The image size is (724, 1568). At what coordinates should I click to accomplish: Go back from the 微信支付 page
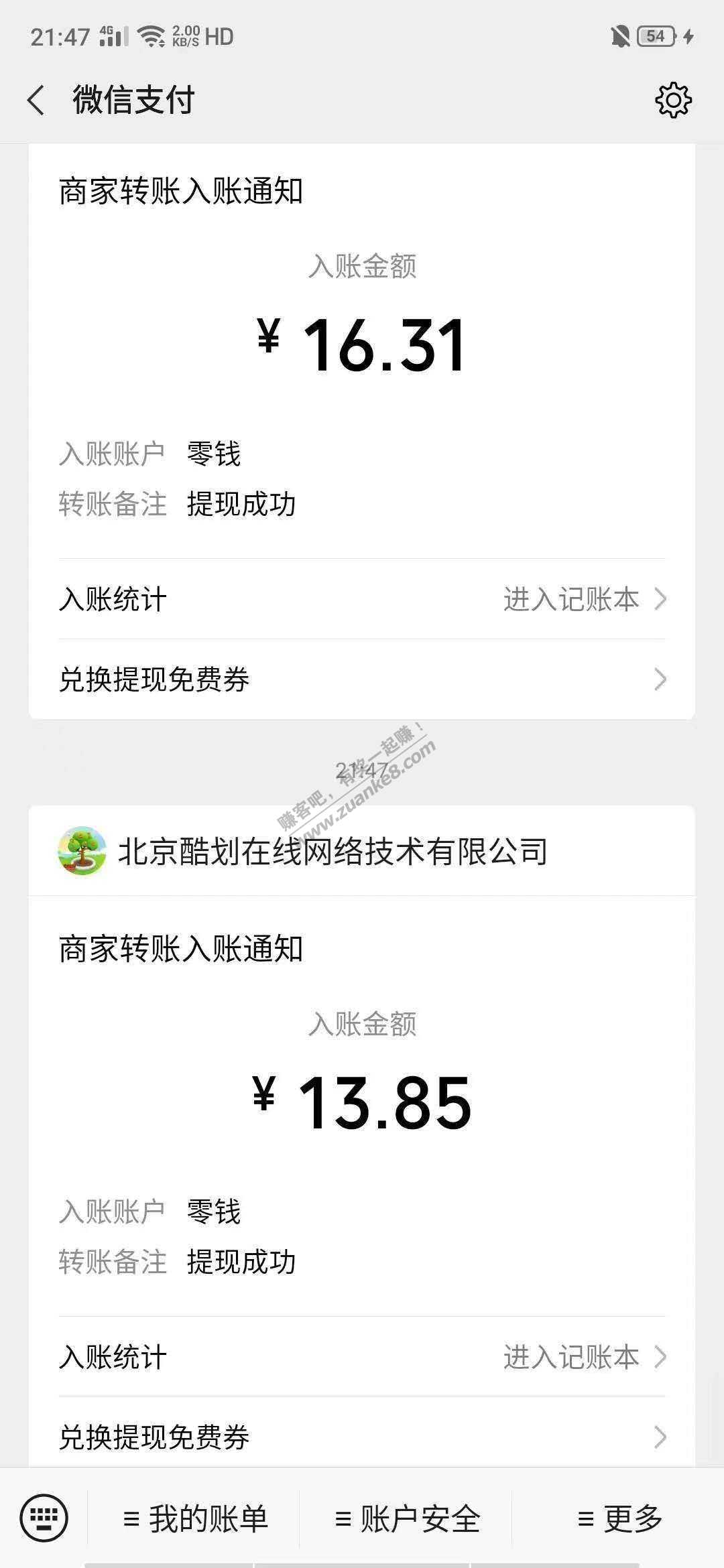tap(36, 101)
